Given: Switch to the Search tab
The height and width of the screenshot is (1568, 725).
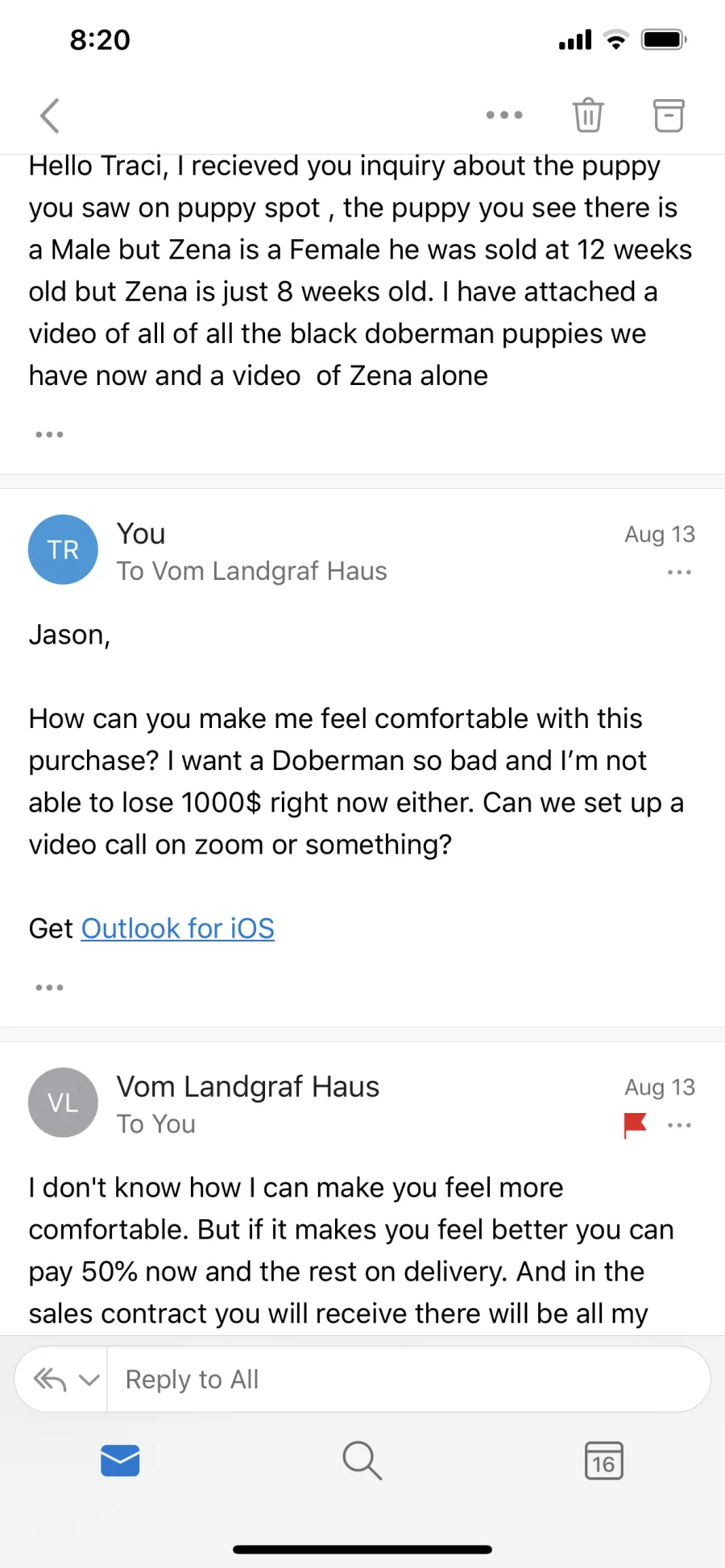Looking at the screenshot, I should coord(362,1461).
